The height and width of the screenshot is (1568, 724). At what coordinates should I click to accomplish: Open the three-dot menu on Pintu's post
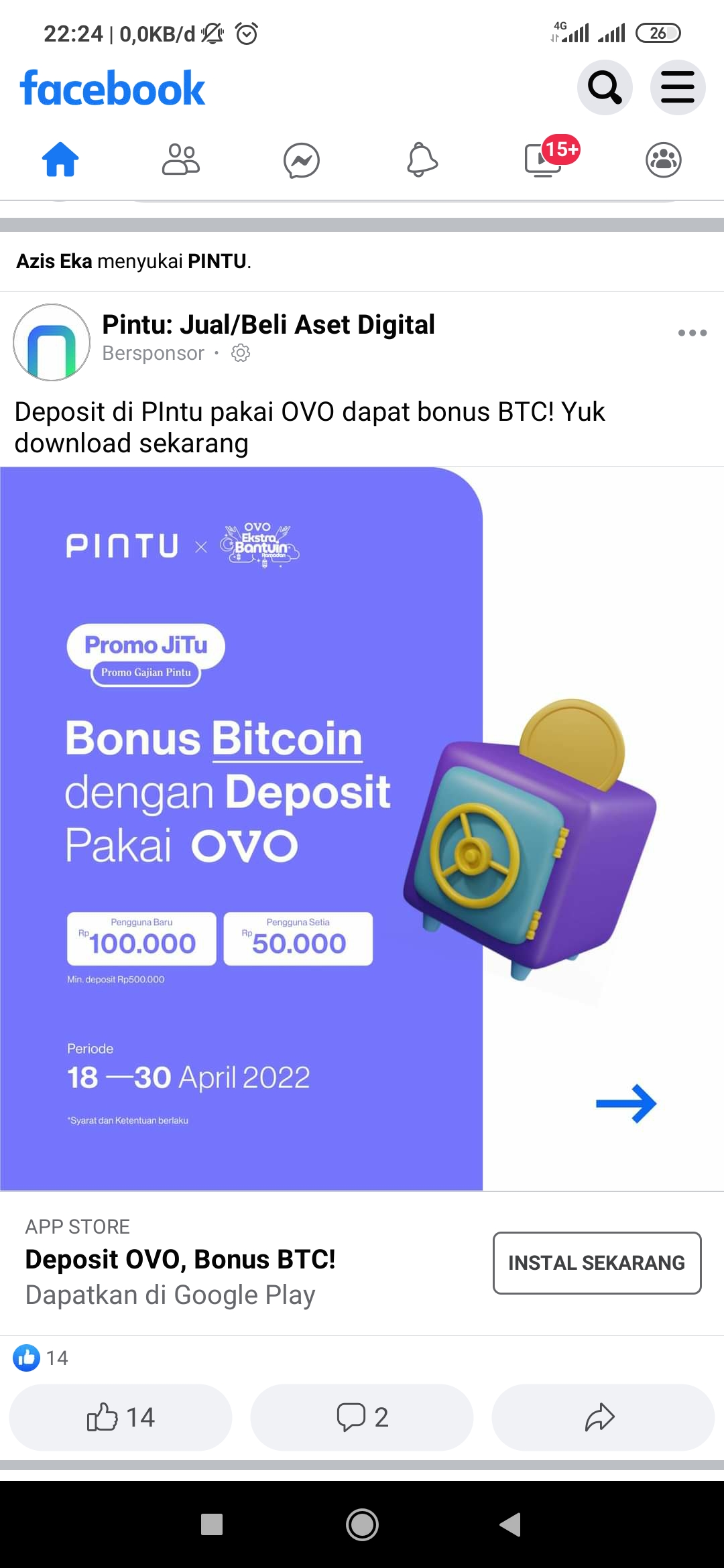[692, 333]
